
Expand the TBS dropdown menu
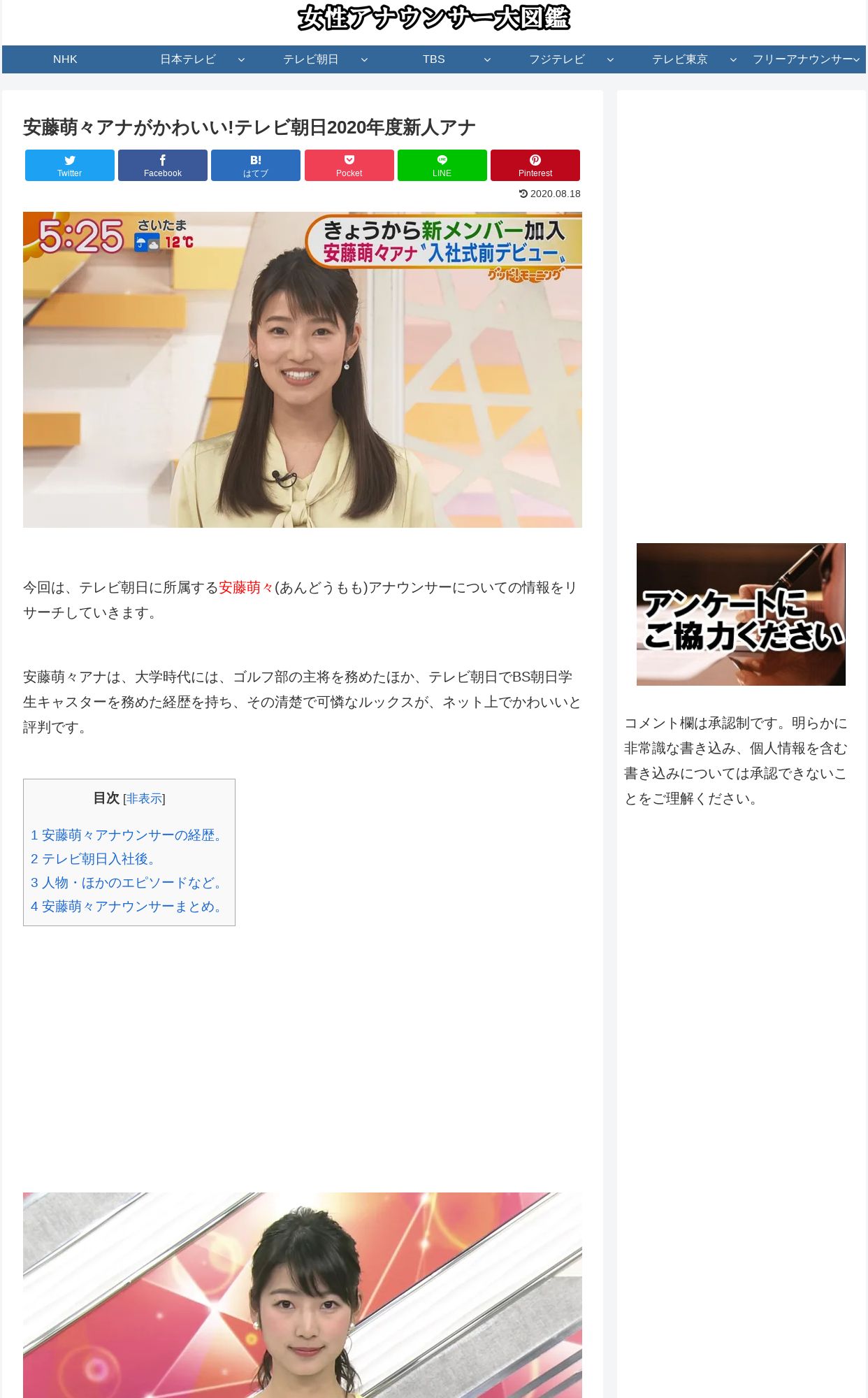click(434, 59)
